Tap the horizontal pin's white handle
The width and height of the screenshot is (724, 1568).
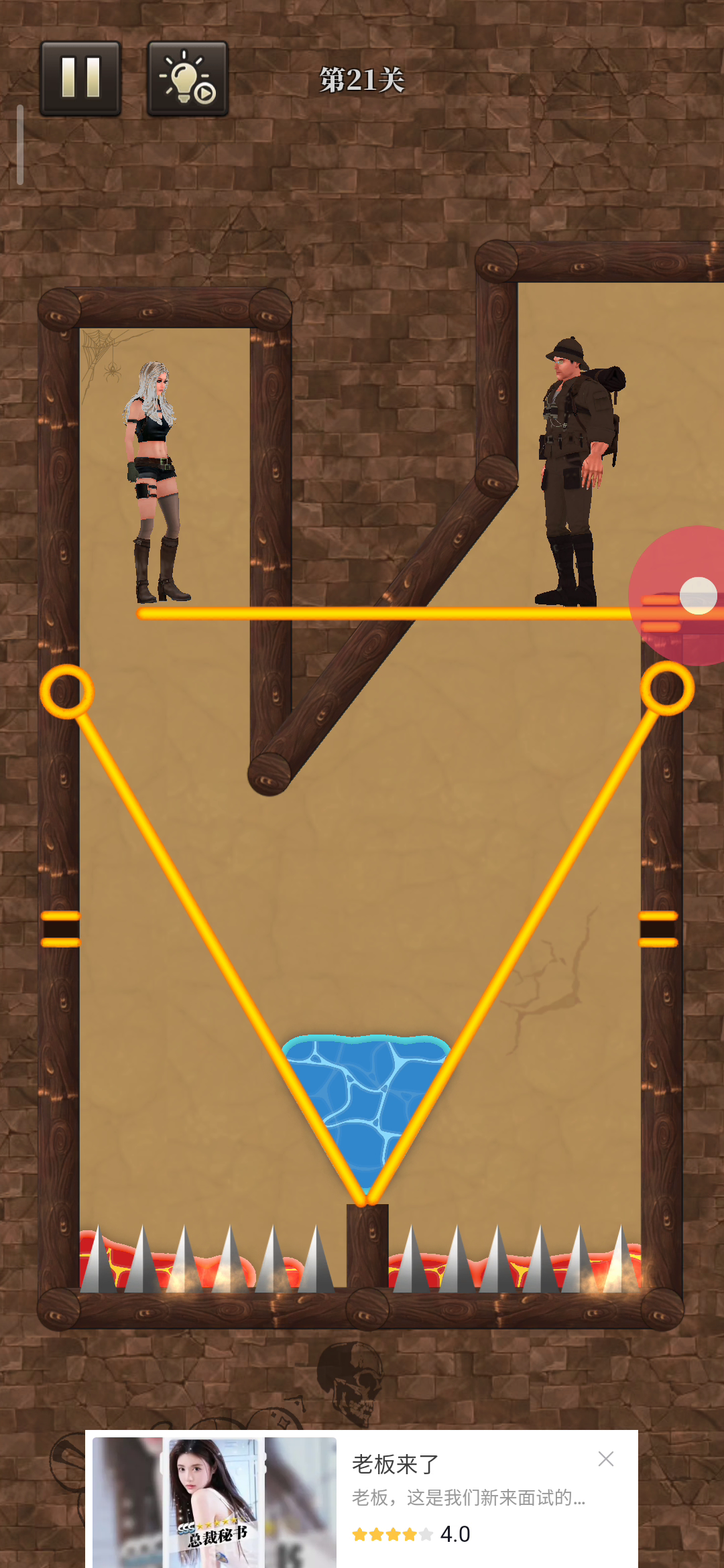698,595
